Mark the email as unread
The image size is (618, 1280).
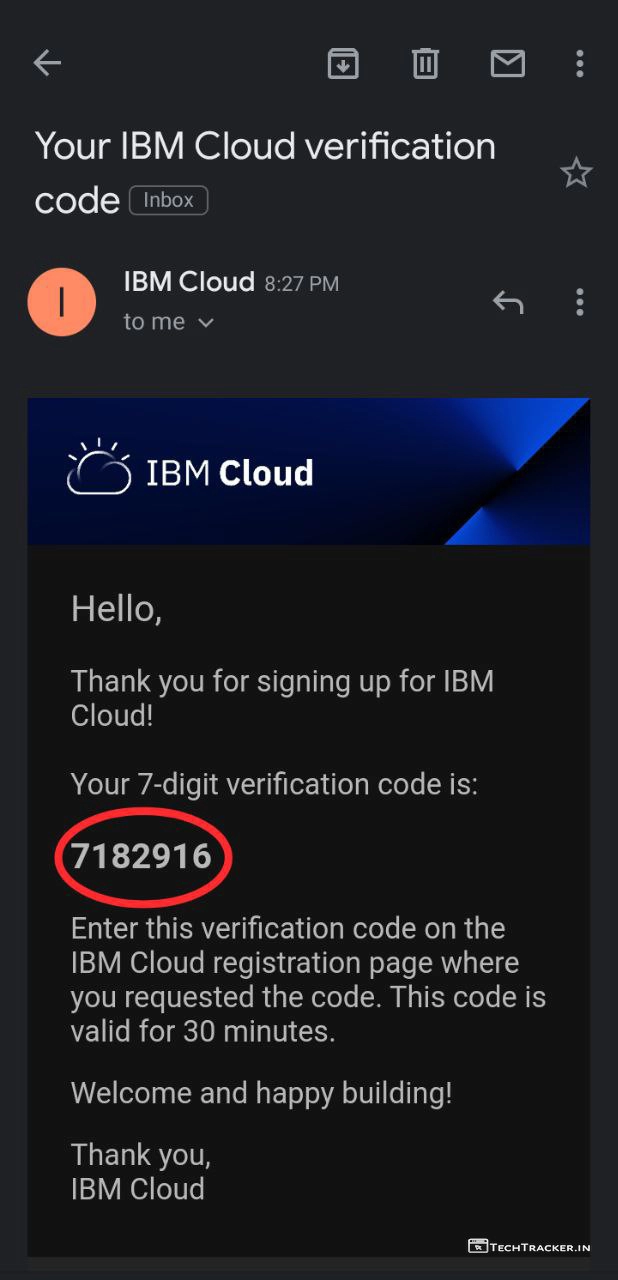pyautogui.click(x=507, y=64)
